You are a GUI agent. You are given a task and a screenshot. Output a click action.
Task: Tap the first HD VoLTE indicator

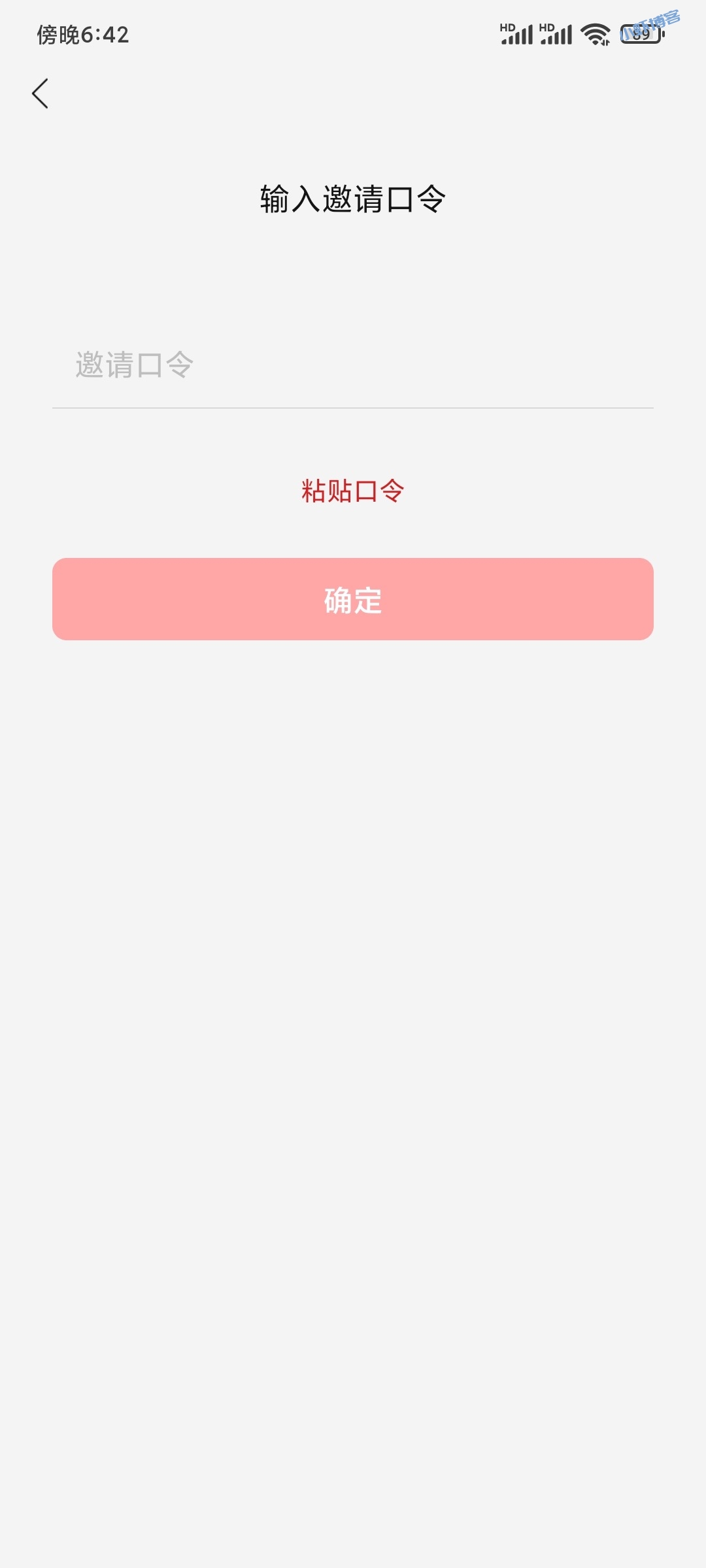(x=507, y=26)
